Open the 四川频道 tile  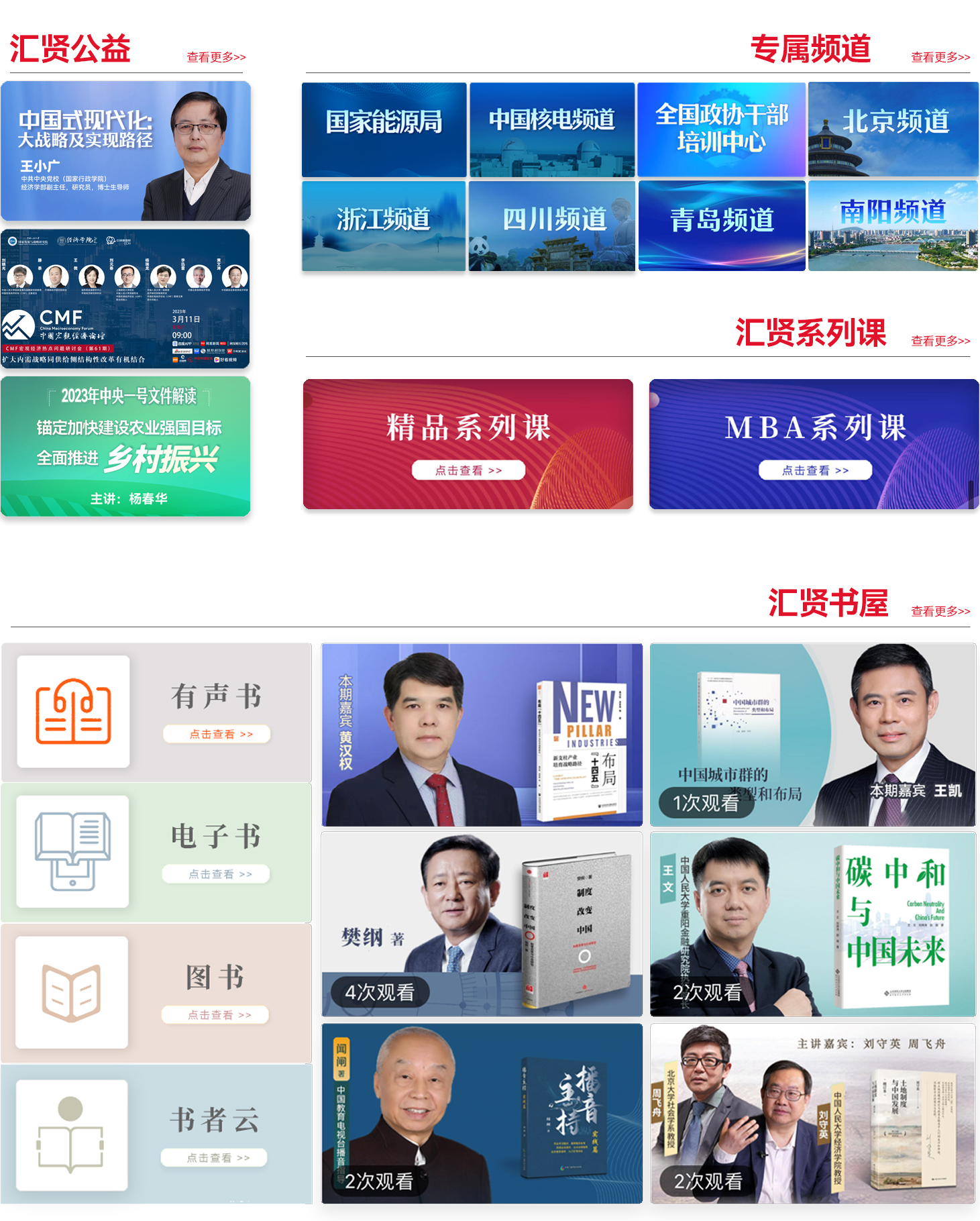tap(551, 226)
